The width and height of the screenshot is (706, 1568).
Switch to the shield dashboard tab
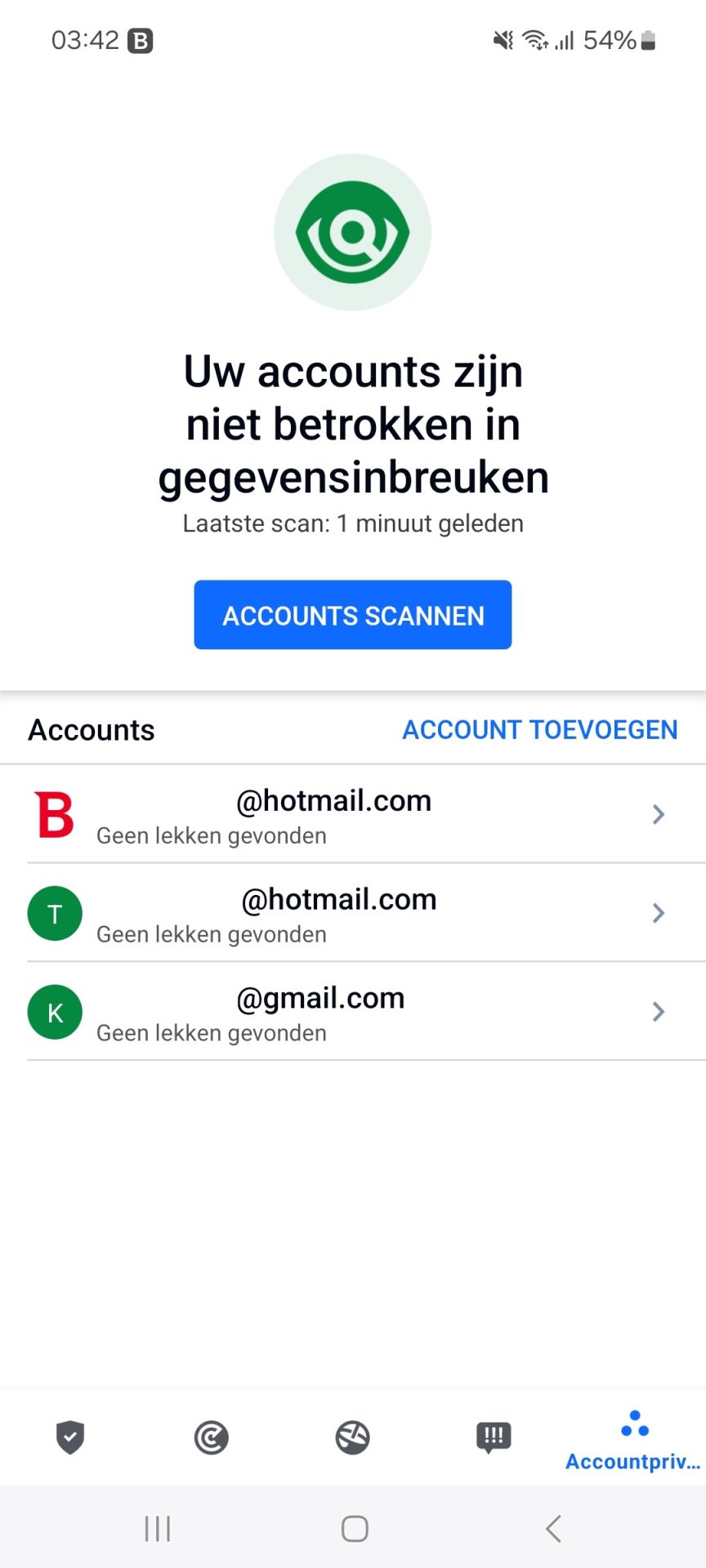[70, 1437]
